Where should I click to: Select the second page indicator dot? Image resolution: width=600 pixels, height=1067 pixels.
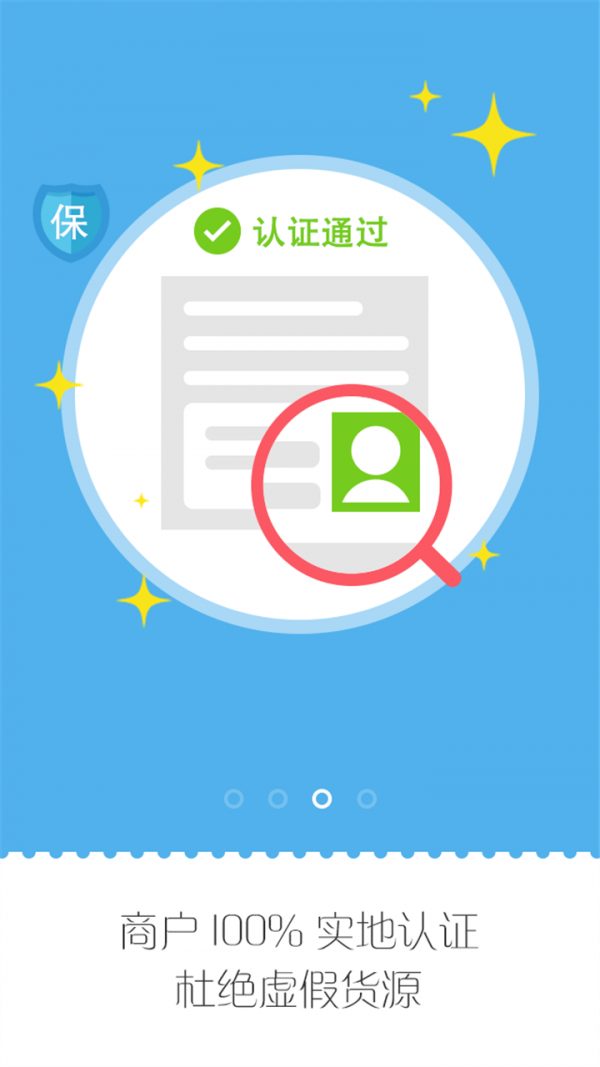(x=278, y=798)
